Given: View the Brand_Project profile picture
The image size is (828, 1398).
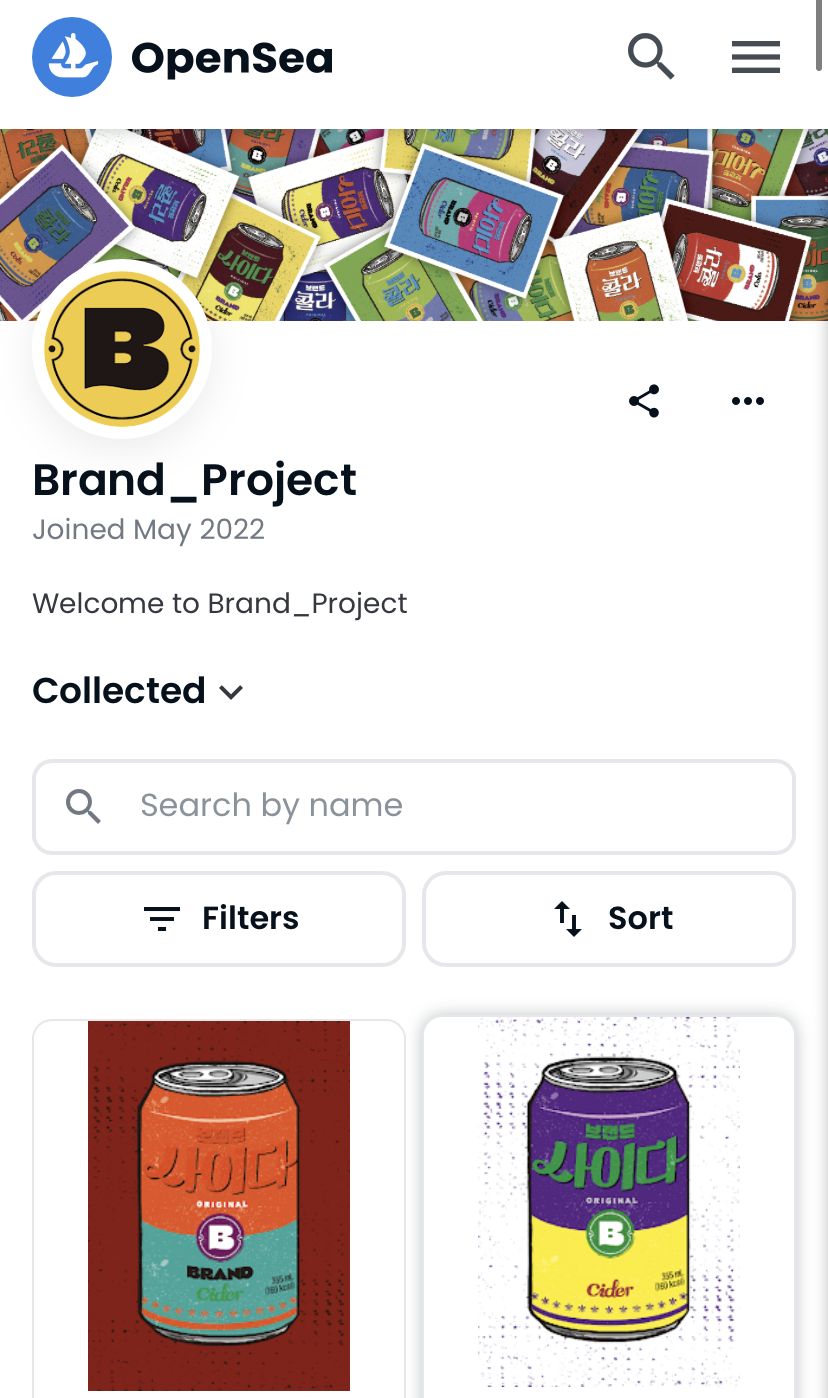Looking at the screenshot, I should pos(122,350).
